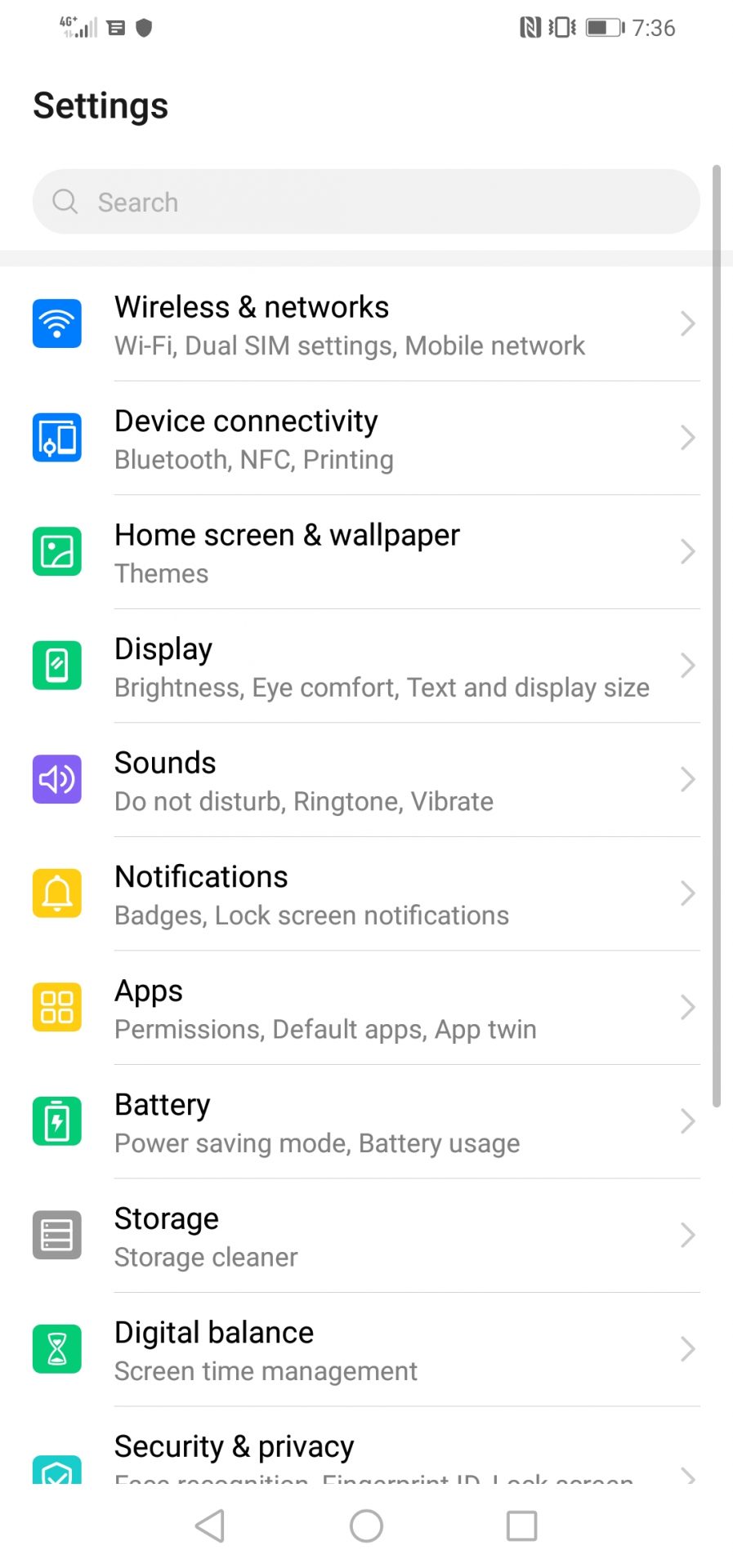Viewport: 733px width, 1568px height.
Task: Tap the system back button
Action: (210, 1526)
